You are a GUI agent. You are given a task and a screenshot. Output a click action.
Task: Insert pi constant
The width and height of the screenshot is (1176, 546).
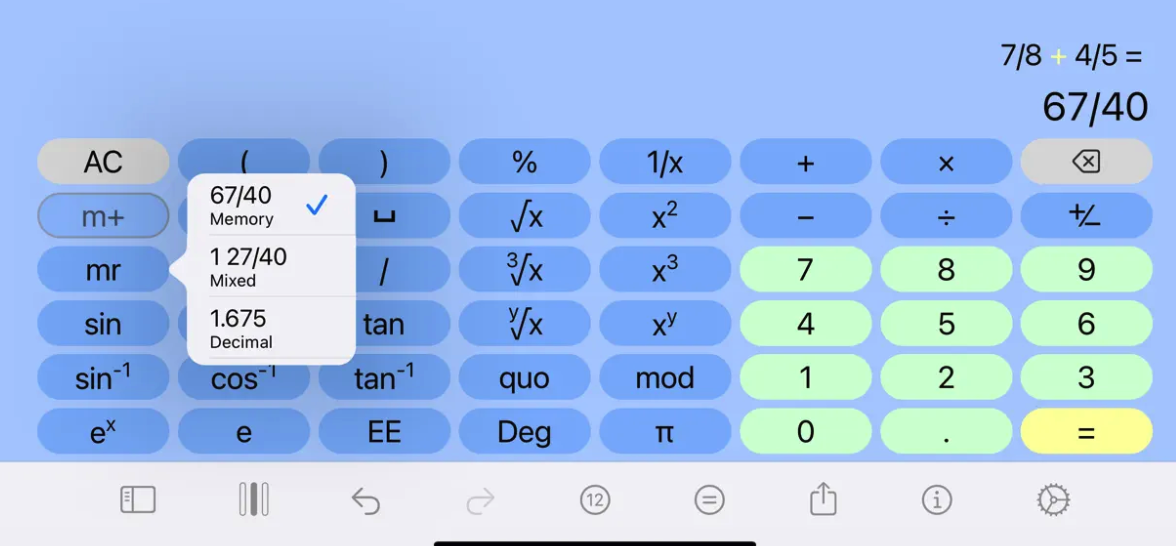point(665,432)
